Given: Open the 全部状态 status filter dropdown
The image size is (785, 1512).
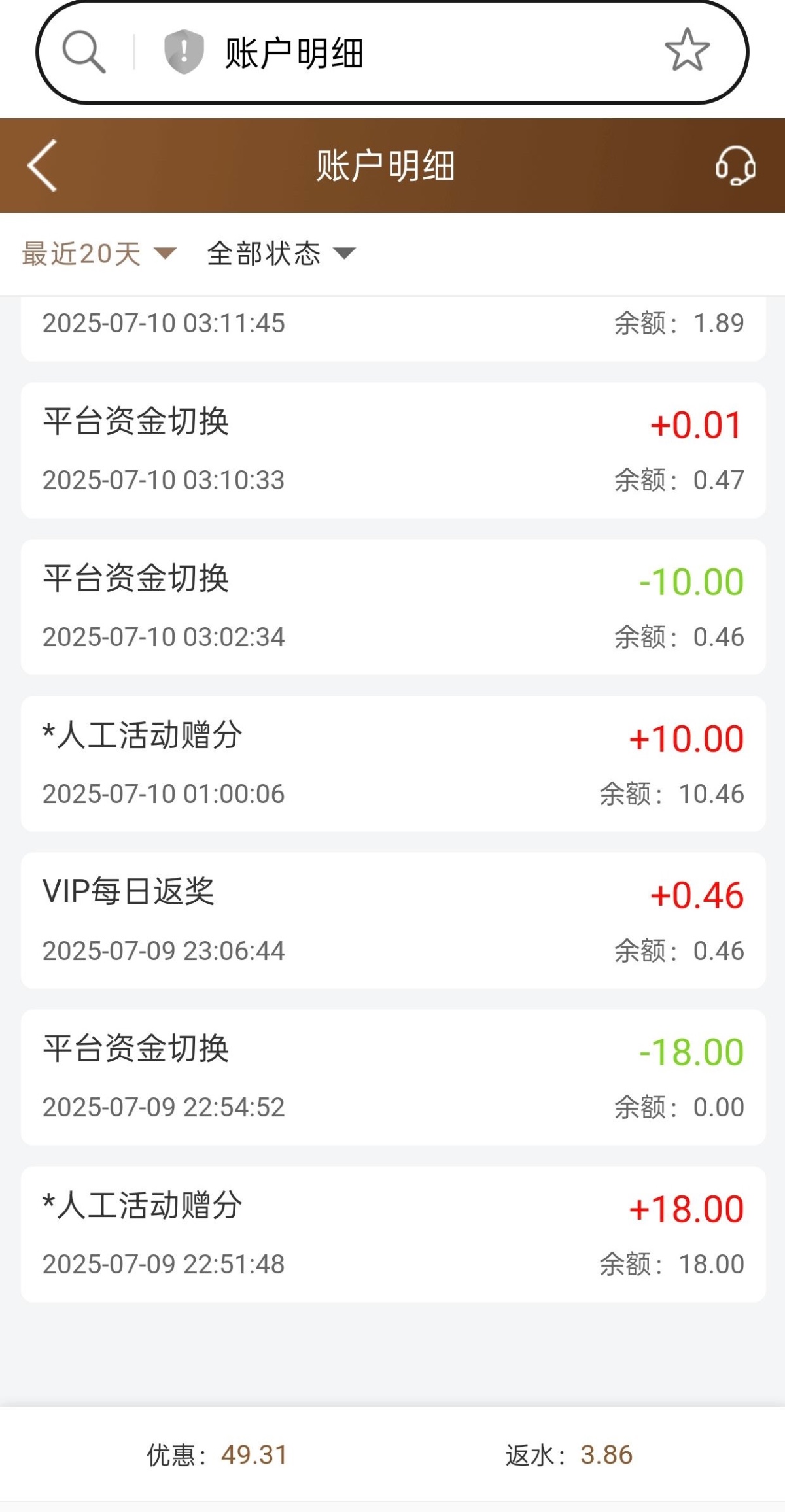Looking at the screenshot, I should 281,254.
